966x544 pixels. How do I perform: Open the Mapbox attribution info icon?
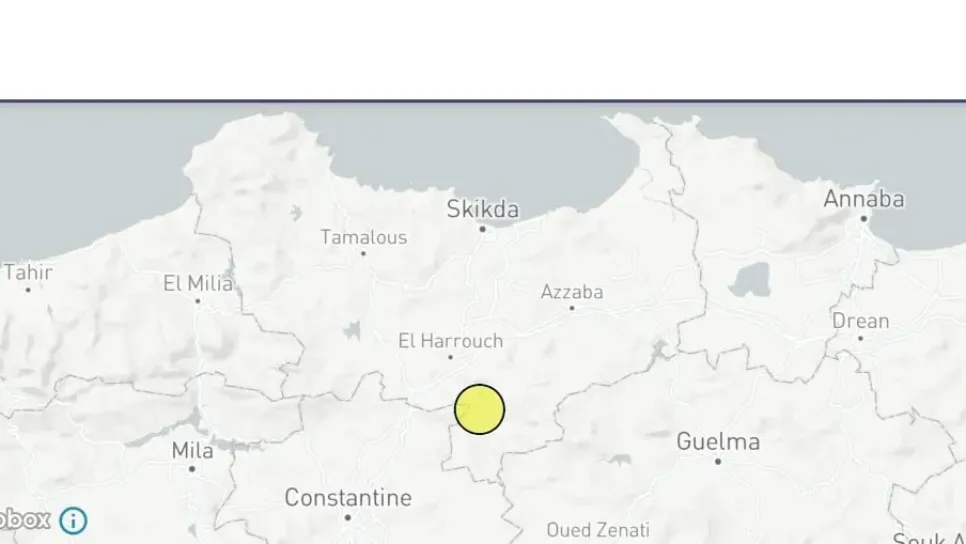[x=73, y=520]
